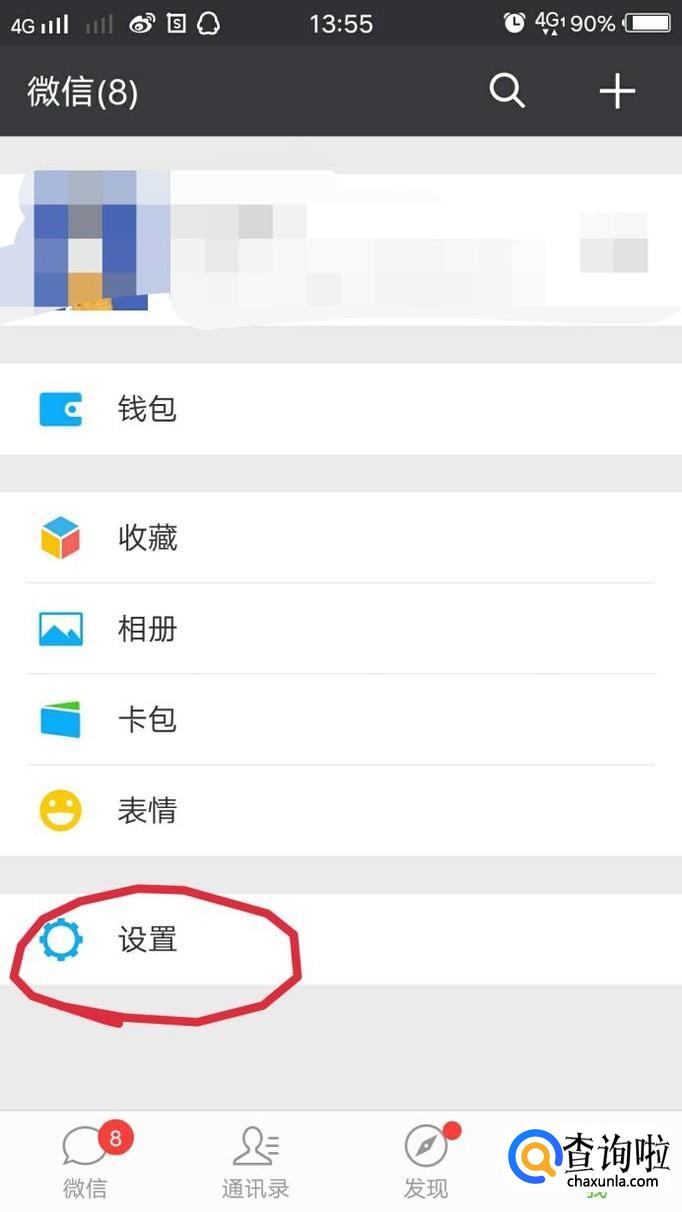Open 钱包 wallet row
The image size is (682, 1212).
tap(341, 409)
